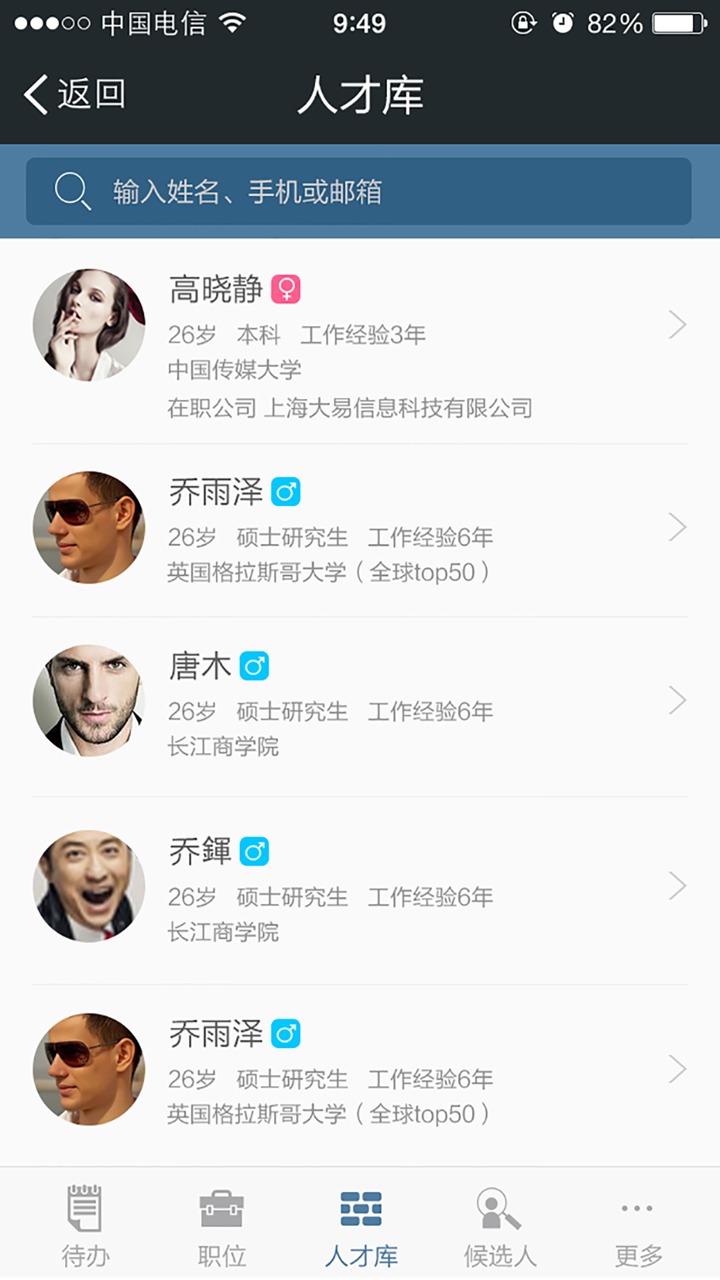Tap the 待办 clipboard icon in bottom bar
This screenshot has height=1280, width=720.
point(86,1207)
